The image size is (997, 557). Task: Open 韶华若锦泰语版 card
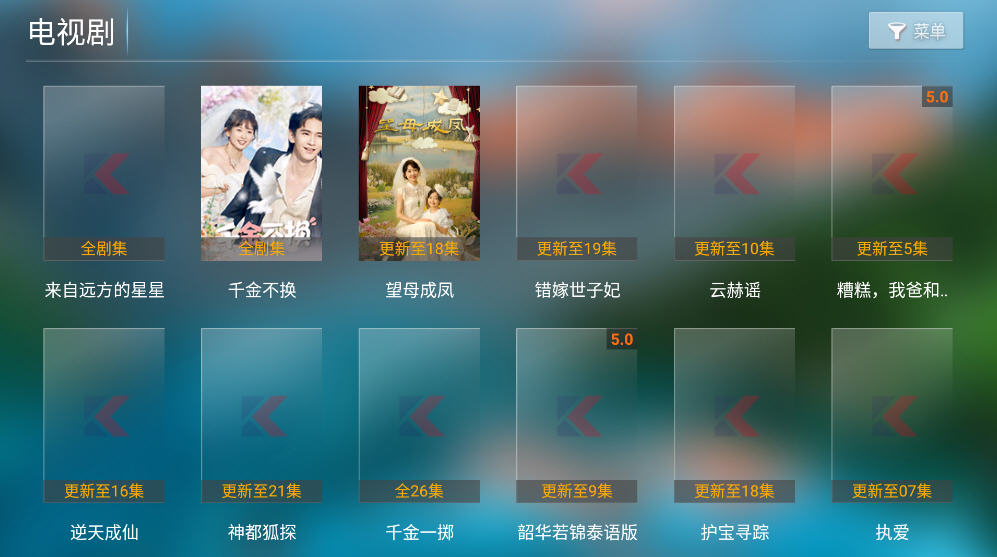coord(577,415)
